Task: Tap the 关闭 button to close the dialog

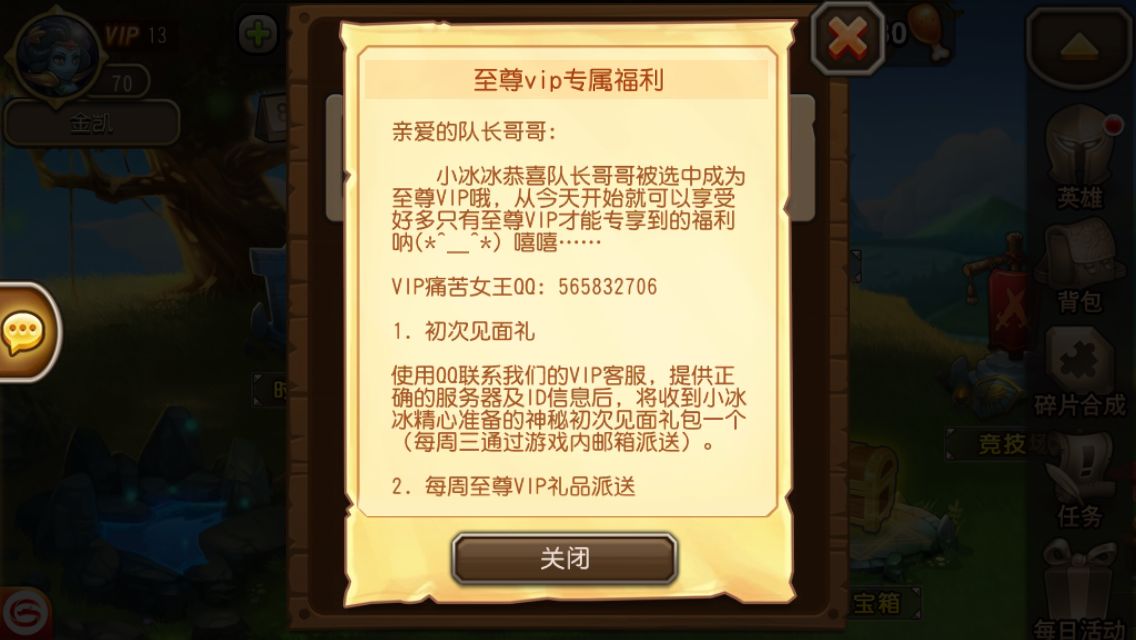Action: click(x=564, y=559)
